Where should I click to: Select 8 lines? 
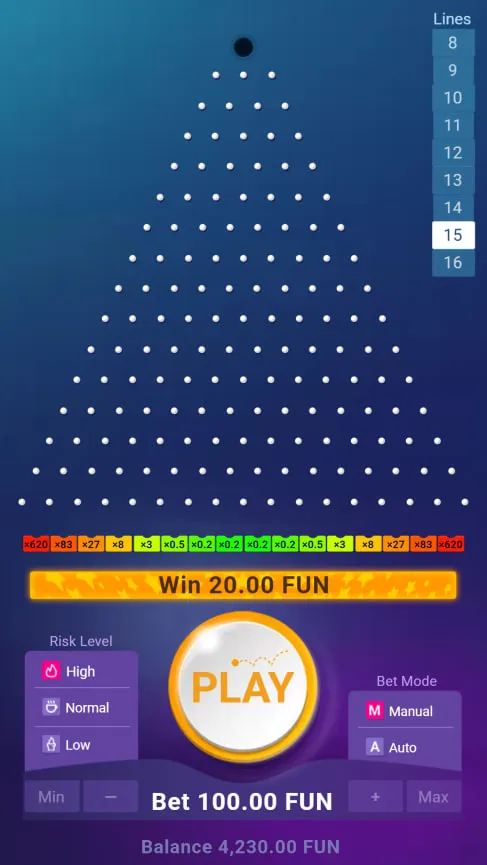(453, 43)
